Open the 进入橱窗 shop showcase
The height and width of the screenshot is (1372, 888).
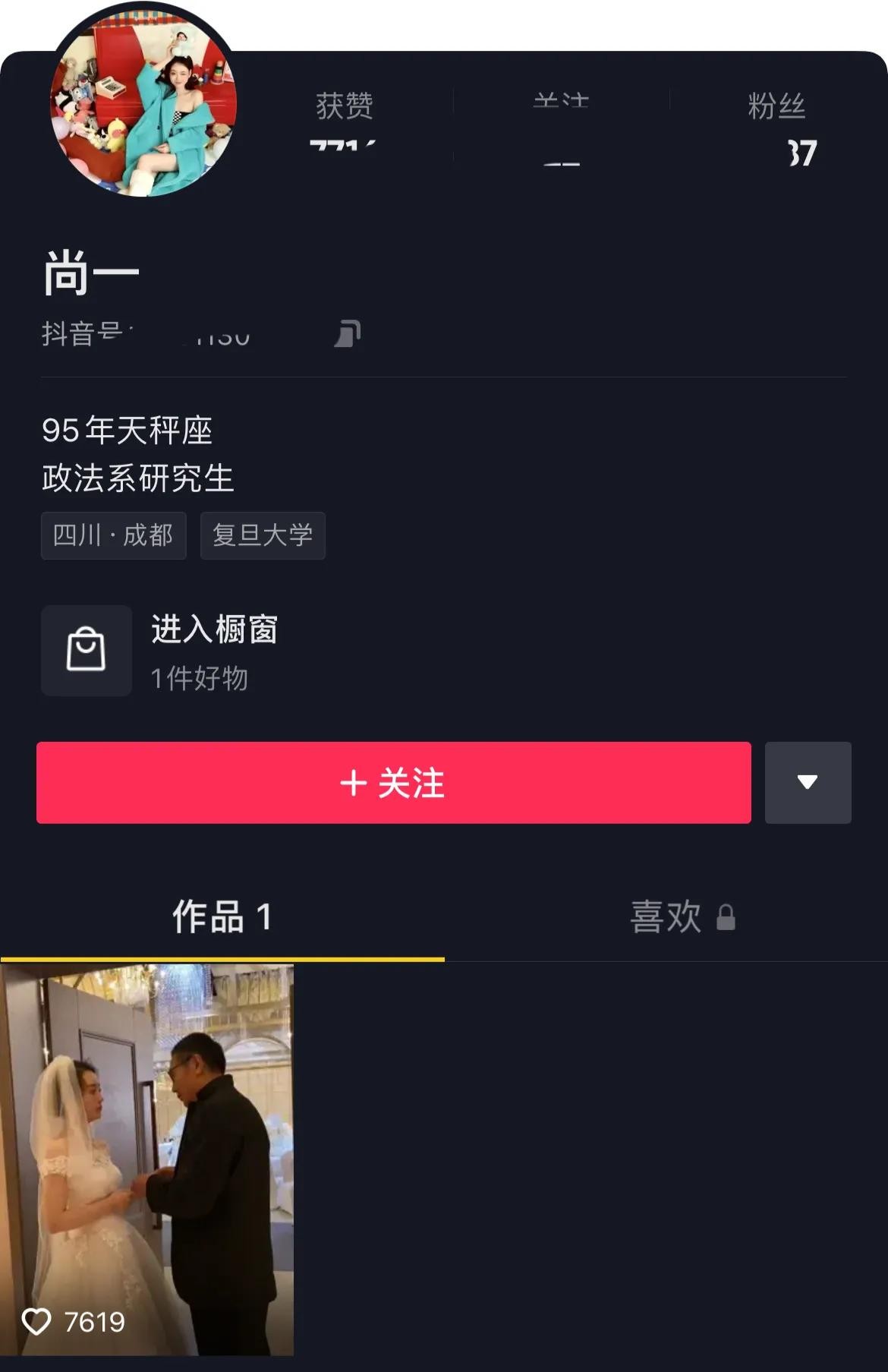pos(214,651)
